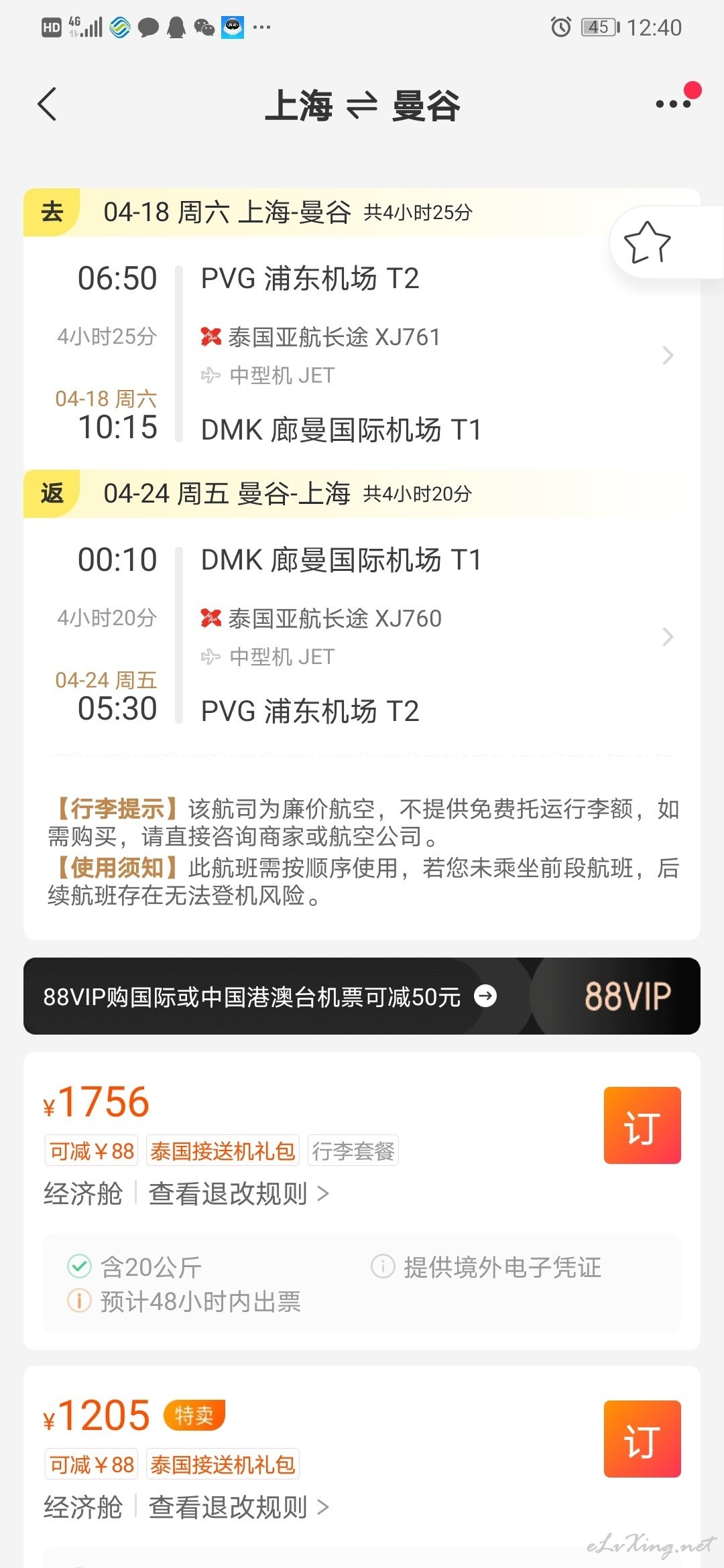Open the 88VIP discount banner
The height and width of the screenshot is (1568, 724).
362,996
